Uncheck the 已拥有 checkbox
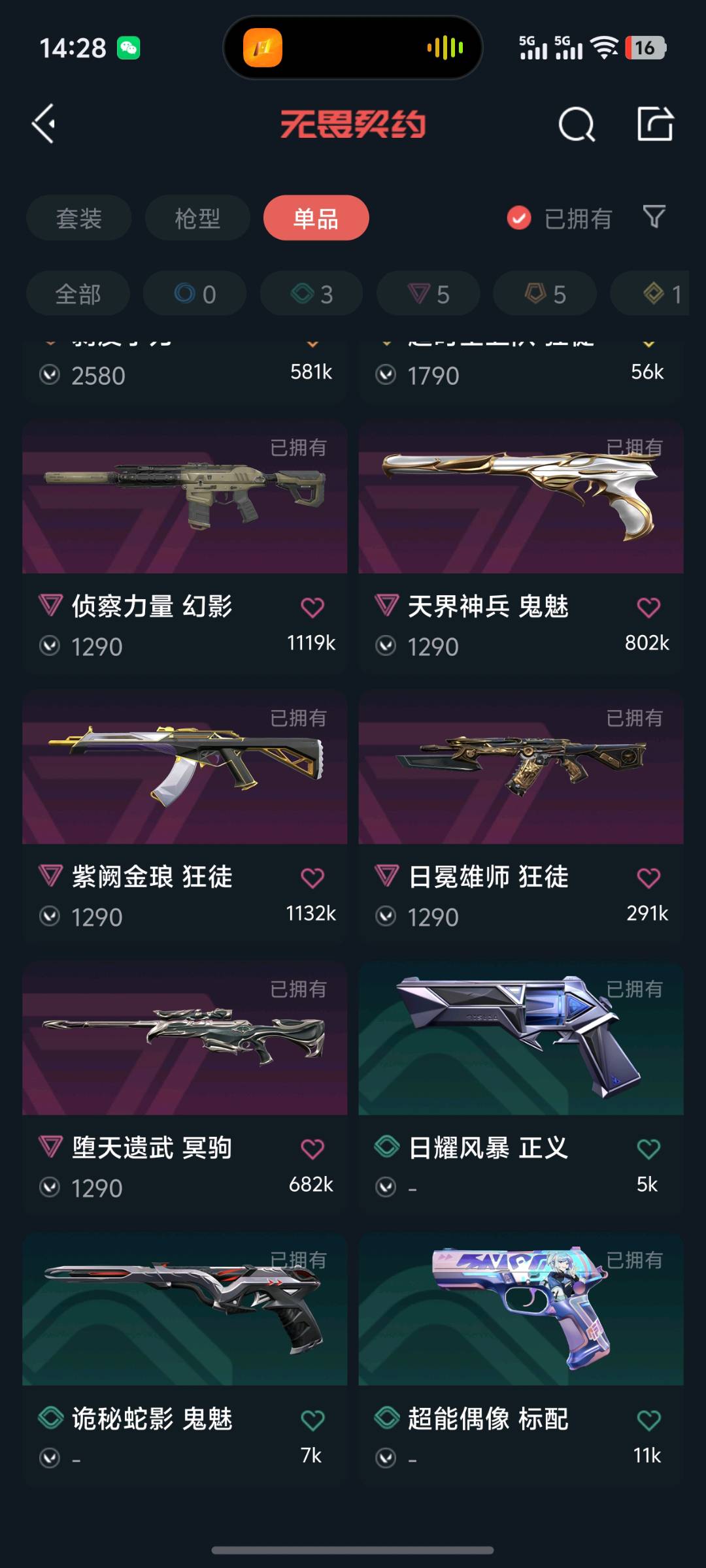 coord(519,218)
